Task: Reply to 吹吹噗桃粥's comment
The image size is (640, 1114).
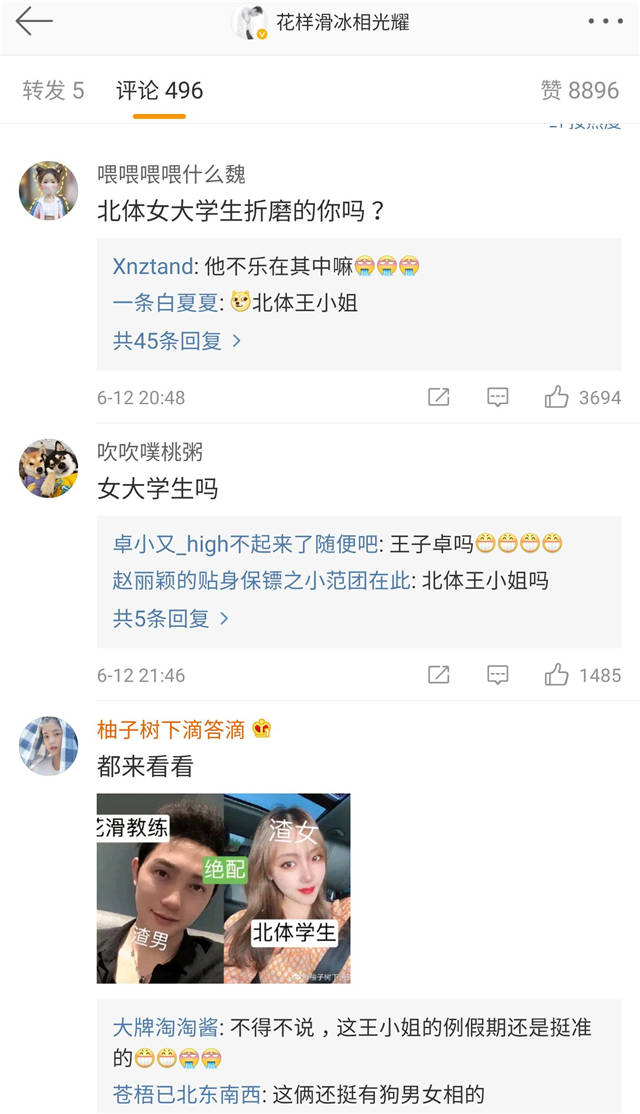Action: point(497,675)
